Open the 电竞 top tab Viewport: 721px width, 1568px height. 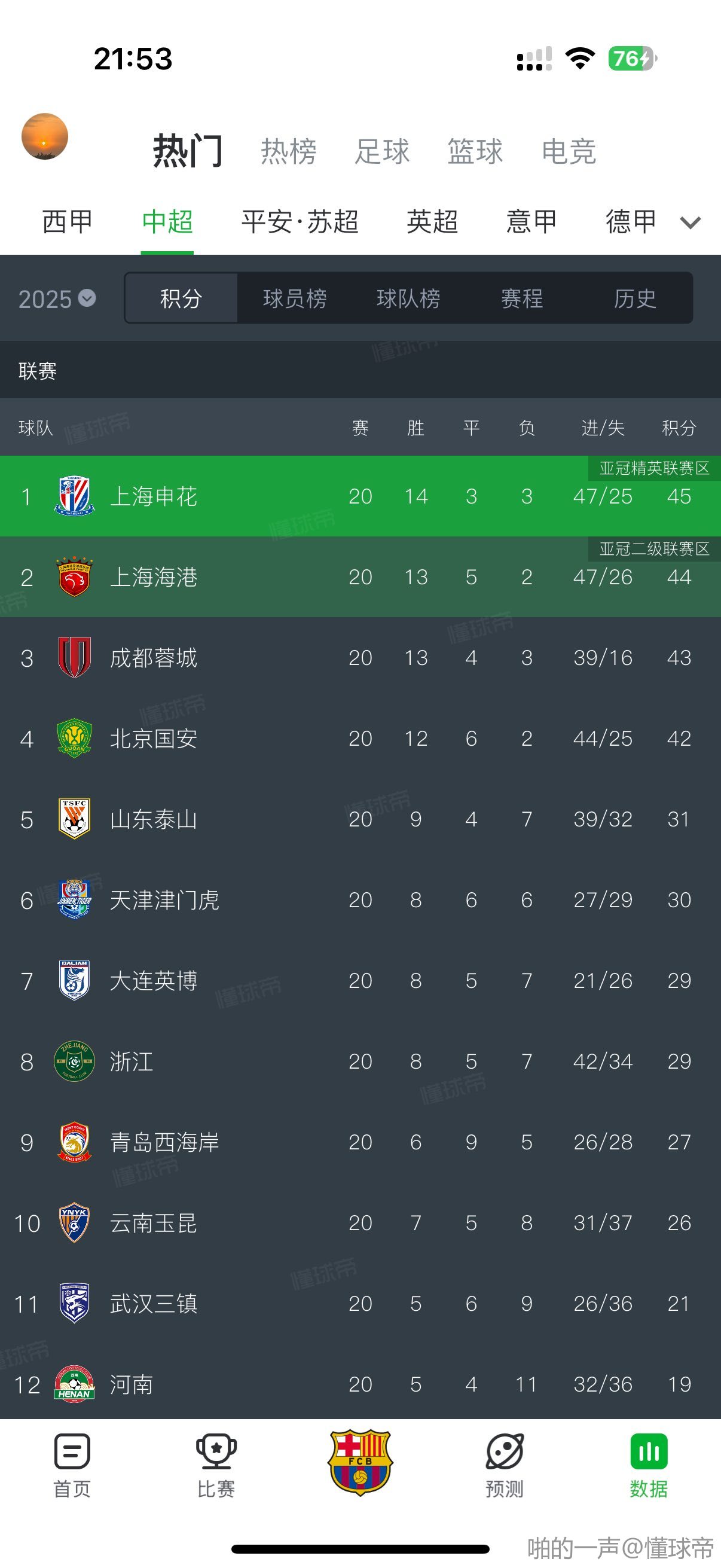[569, 151]
